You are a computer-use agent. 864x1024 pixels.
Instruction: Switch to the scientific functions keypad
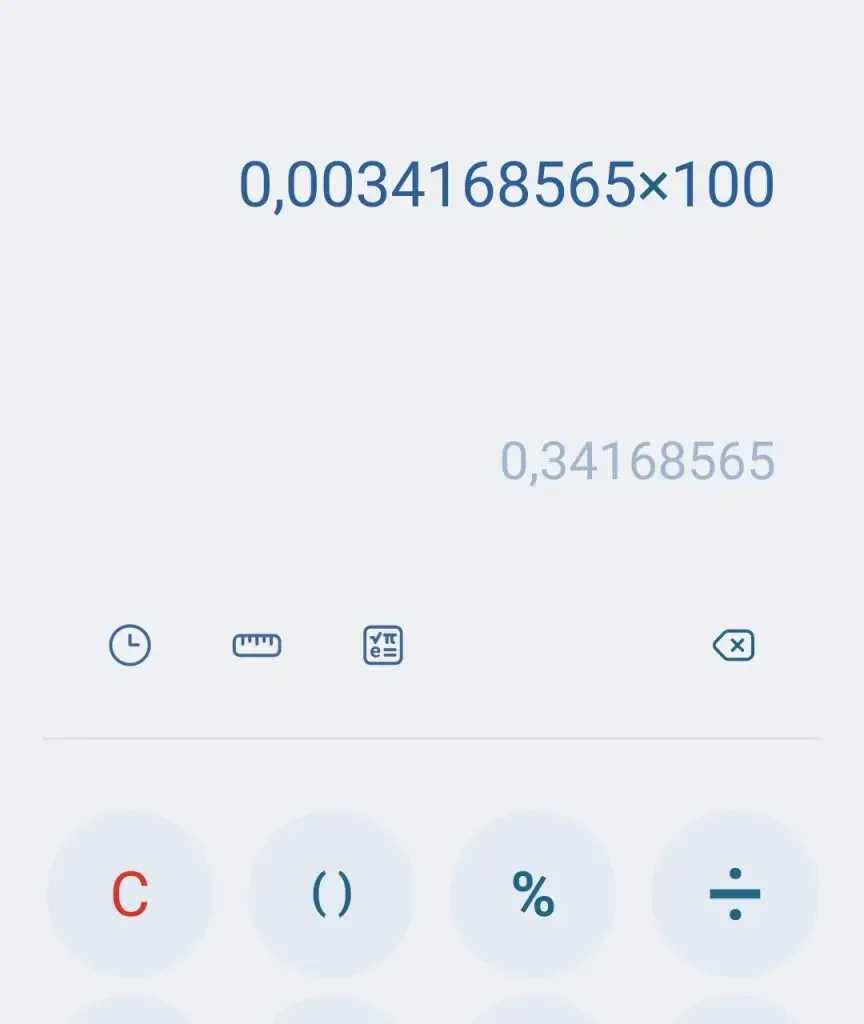click(x=383, y=645)
